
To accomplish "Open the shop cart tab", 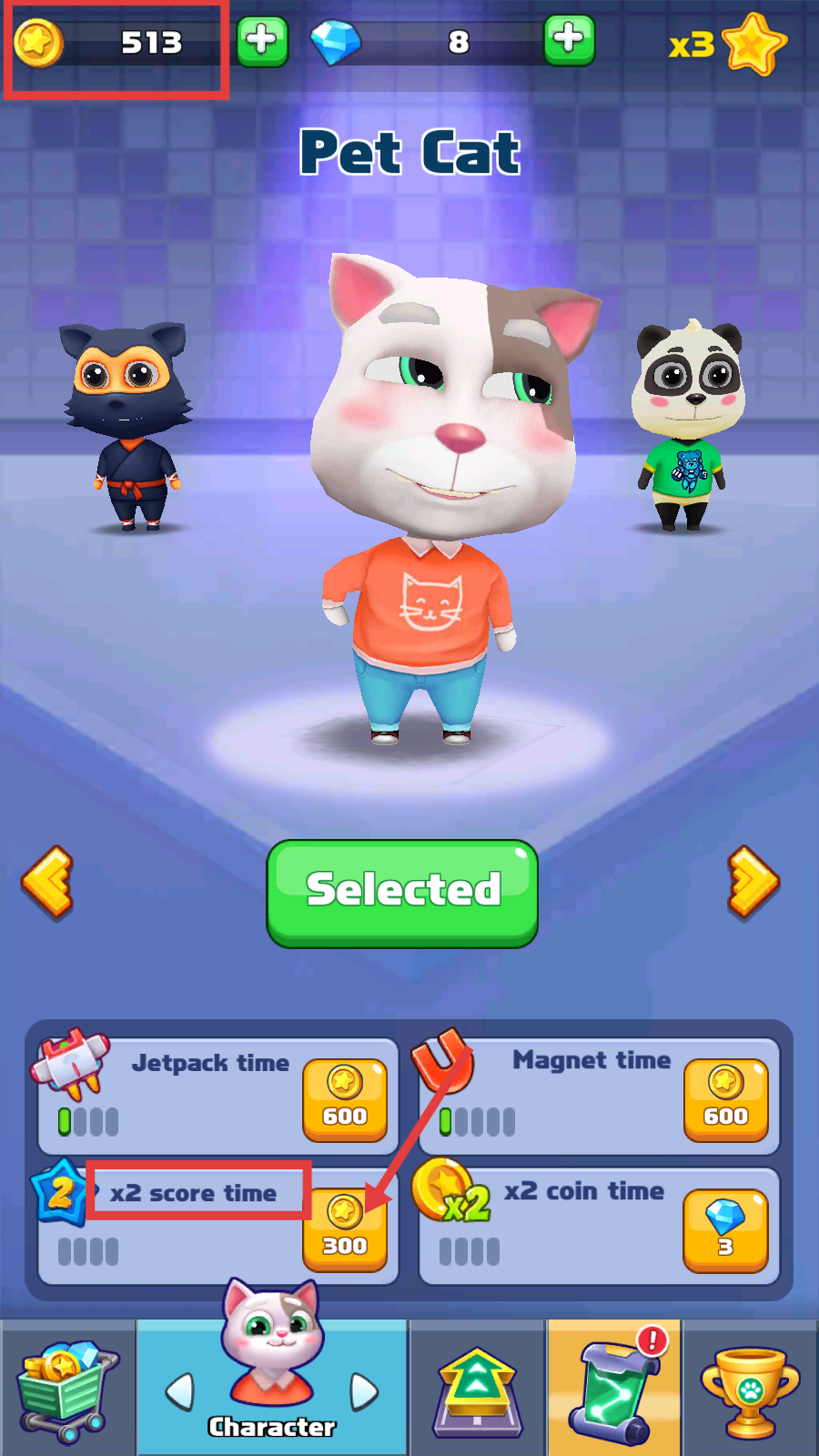I will (x=68, y=1389).
